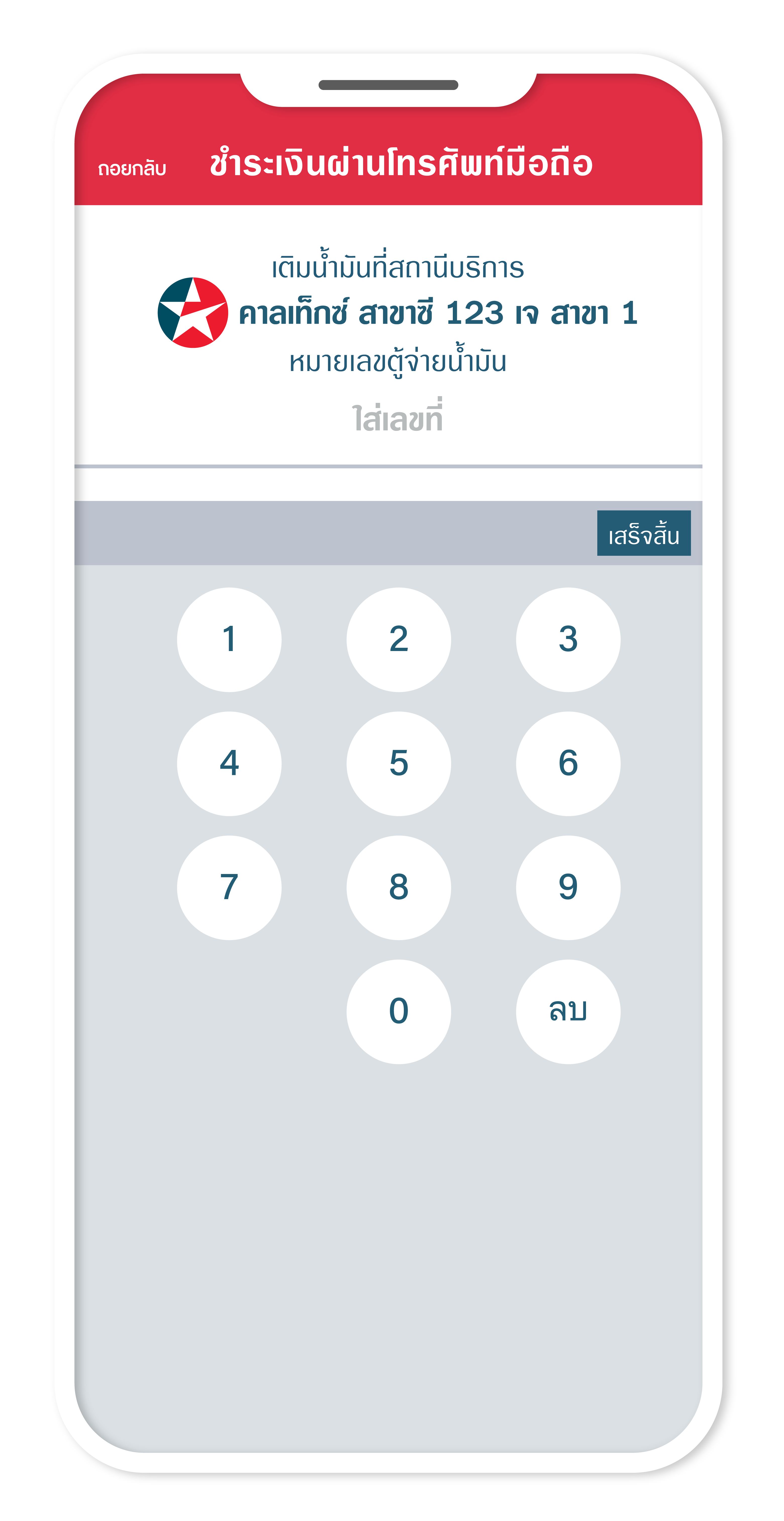
Task: Enter digit 5
Action: pyautogui.click(x=399, y=763)
